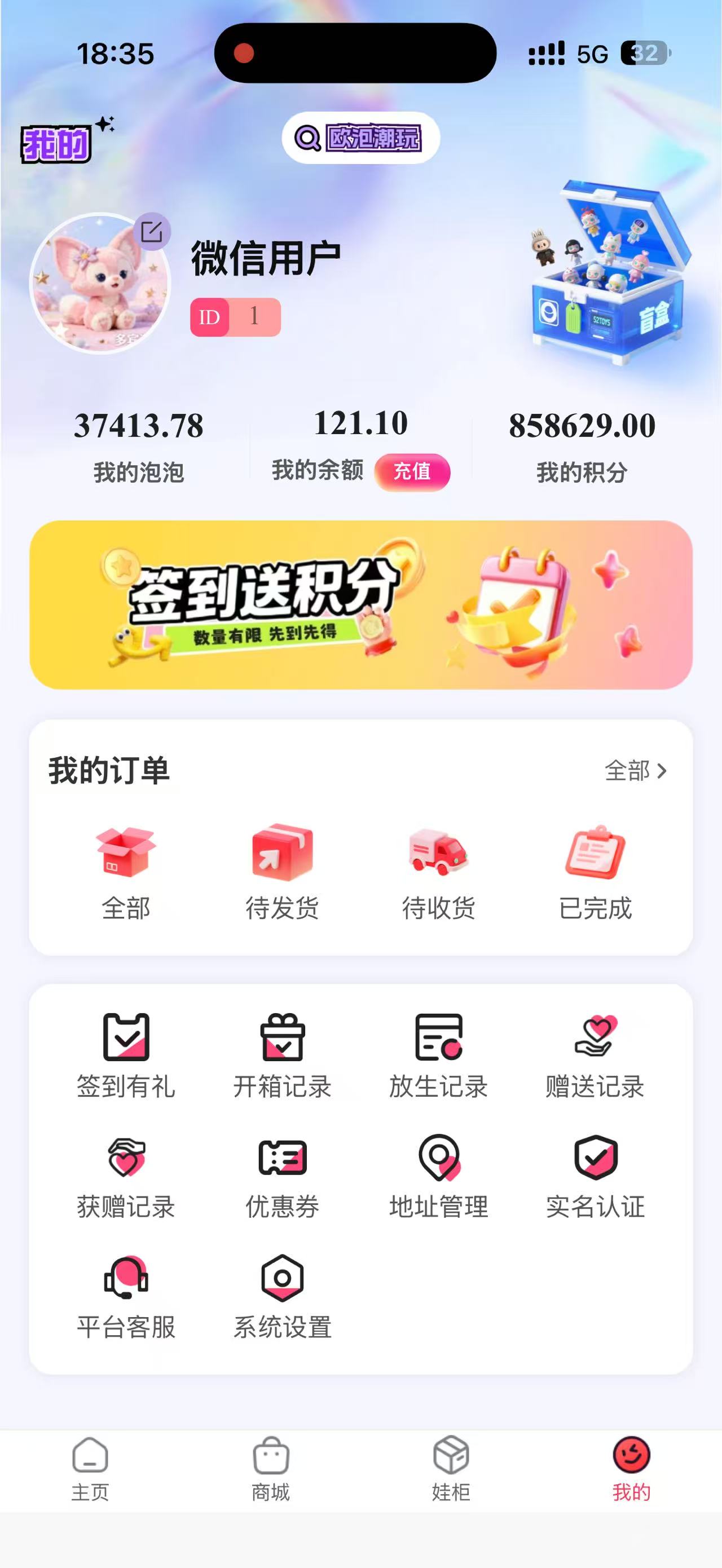Tap the profile edit pencil icon
This screenshot has height=1568, width=722.
(x=153, y=231)
